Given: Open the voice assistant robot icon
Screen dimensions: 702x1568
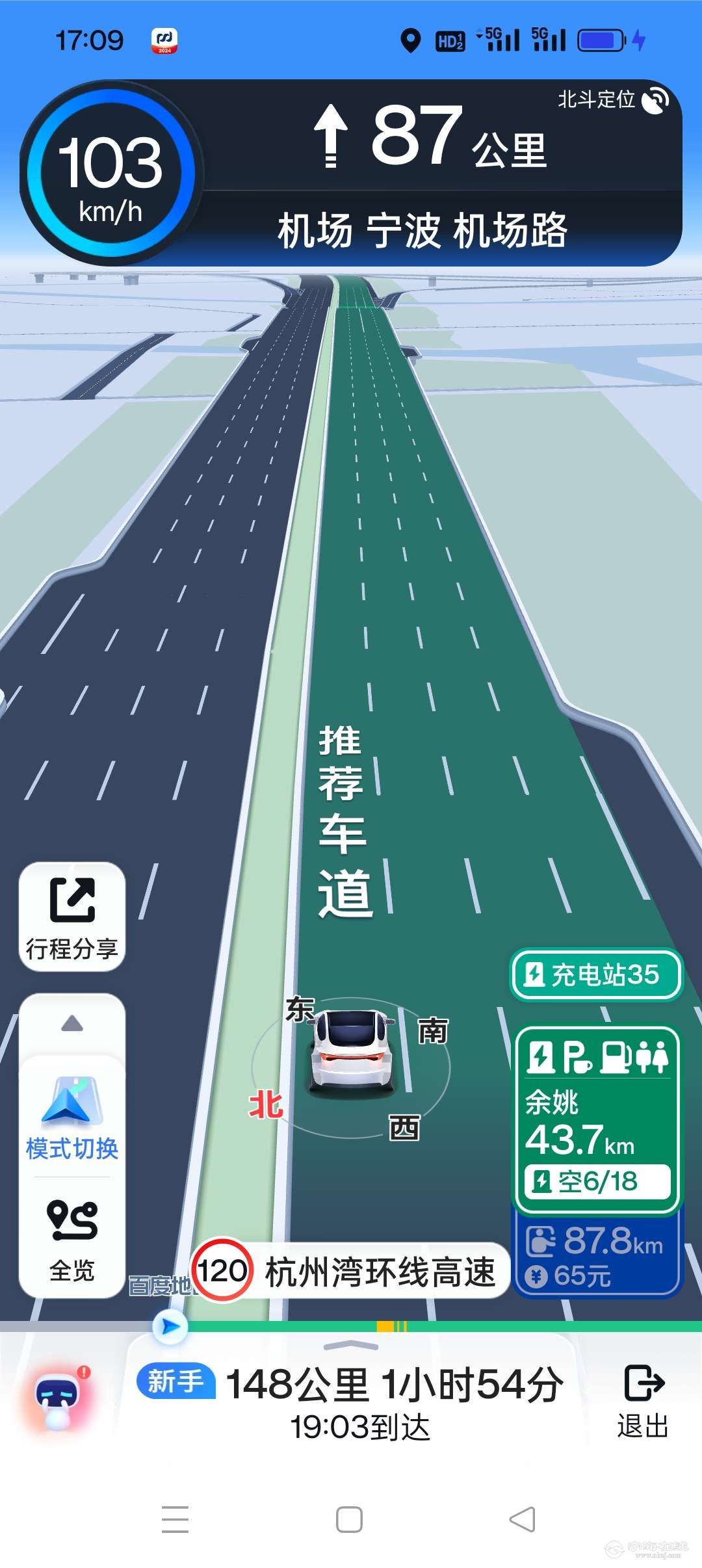Looking at the screenshot, I should point(58,1400).
